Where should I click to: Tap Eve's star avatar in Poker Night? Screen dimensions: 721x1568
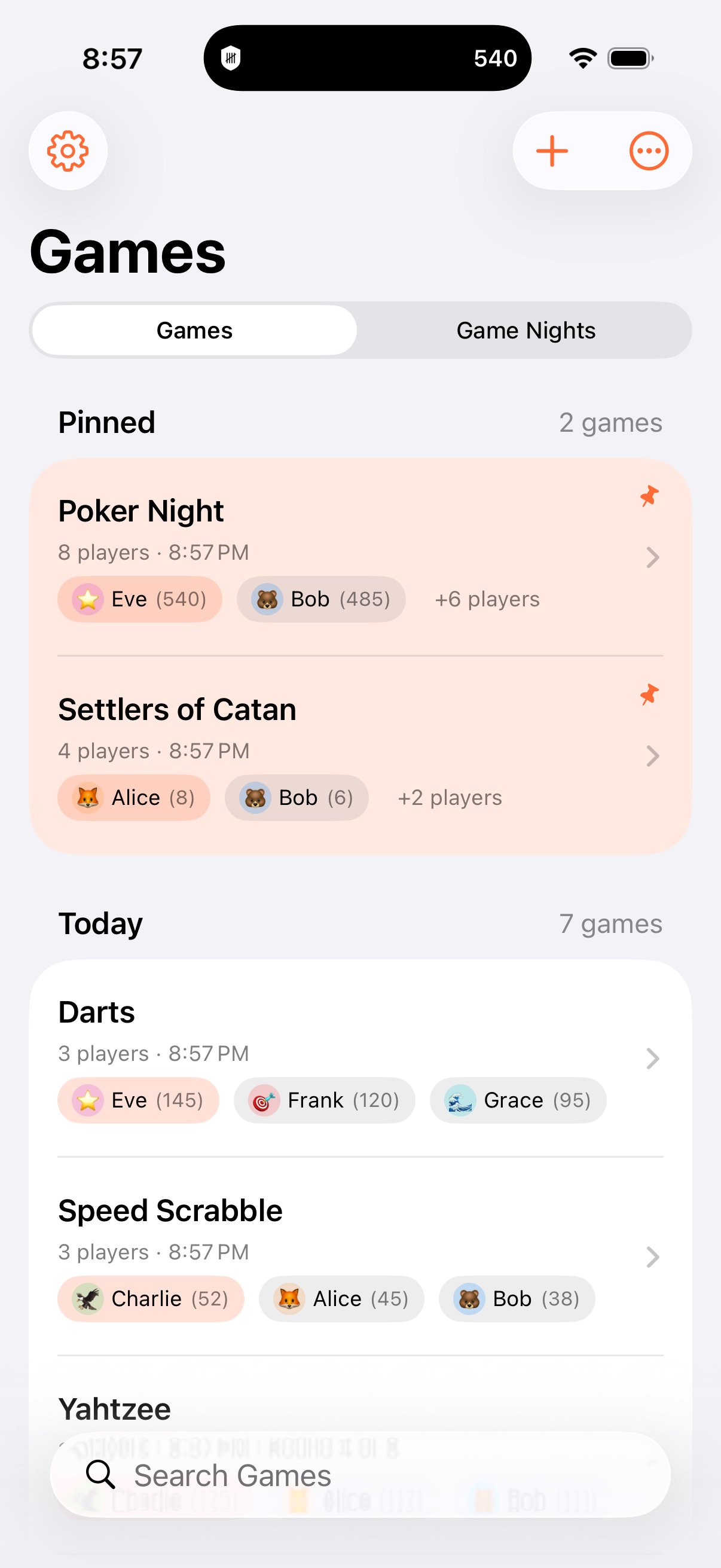pyautogui.click(x=87, y=599)
